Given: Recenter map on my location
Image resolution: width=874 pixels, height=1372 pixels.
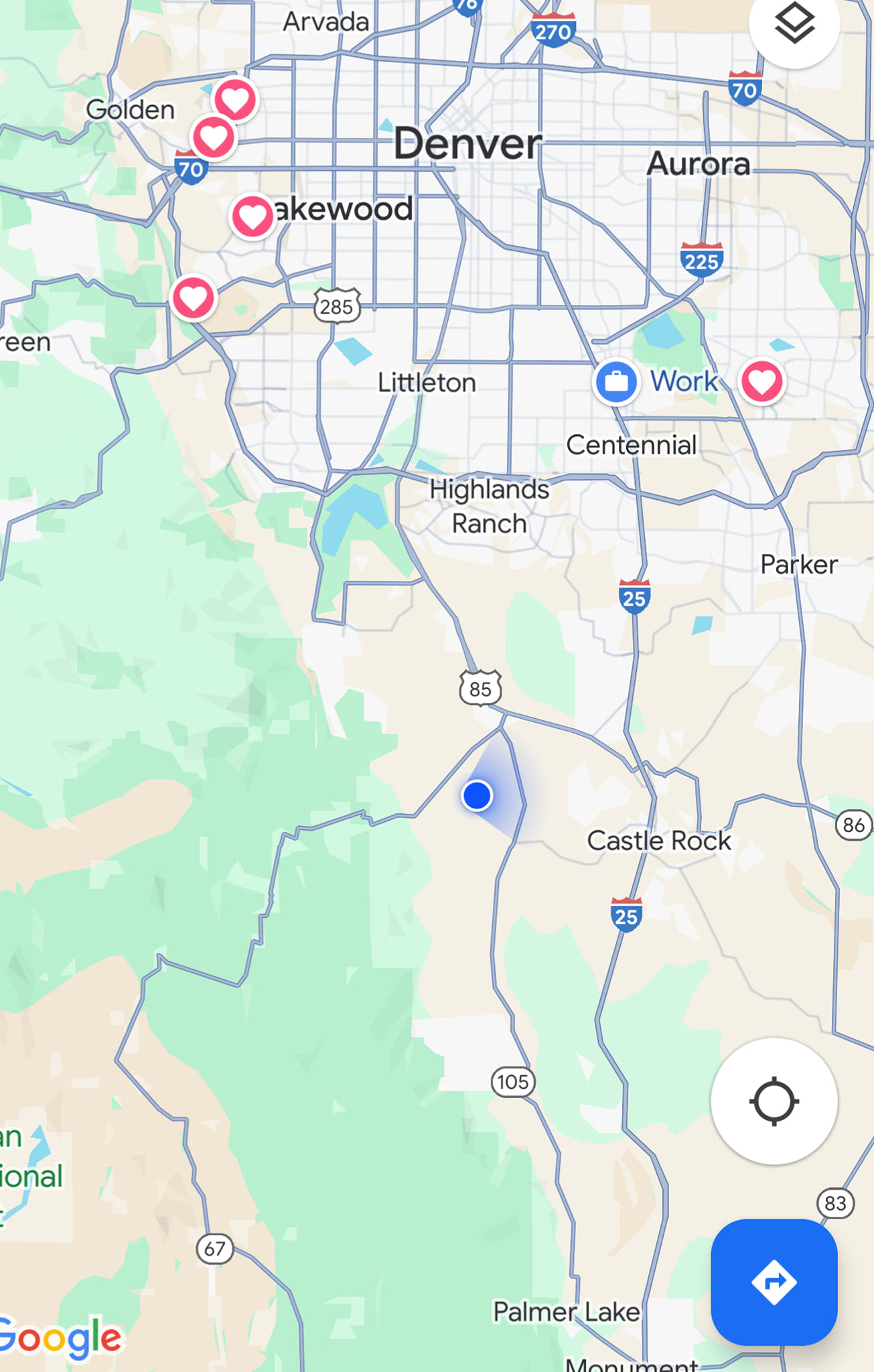Looking at the screenshot, I should point(774,1101).
